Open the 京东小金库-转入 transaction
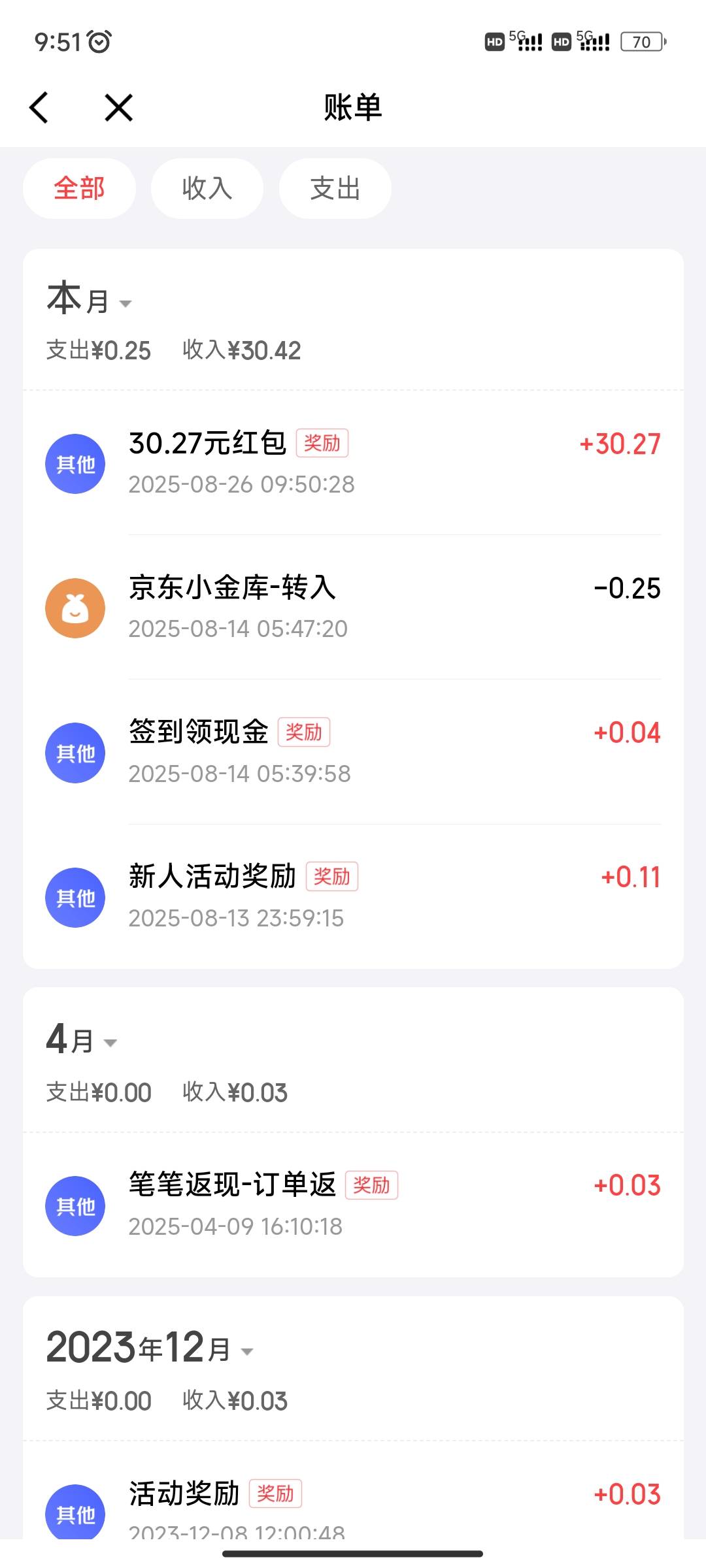Screen dimensions: 706x1568 [353, 608]
